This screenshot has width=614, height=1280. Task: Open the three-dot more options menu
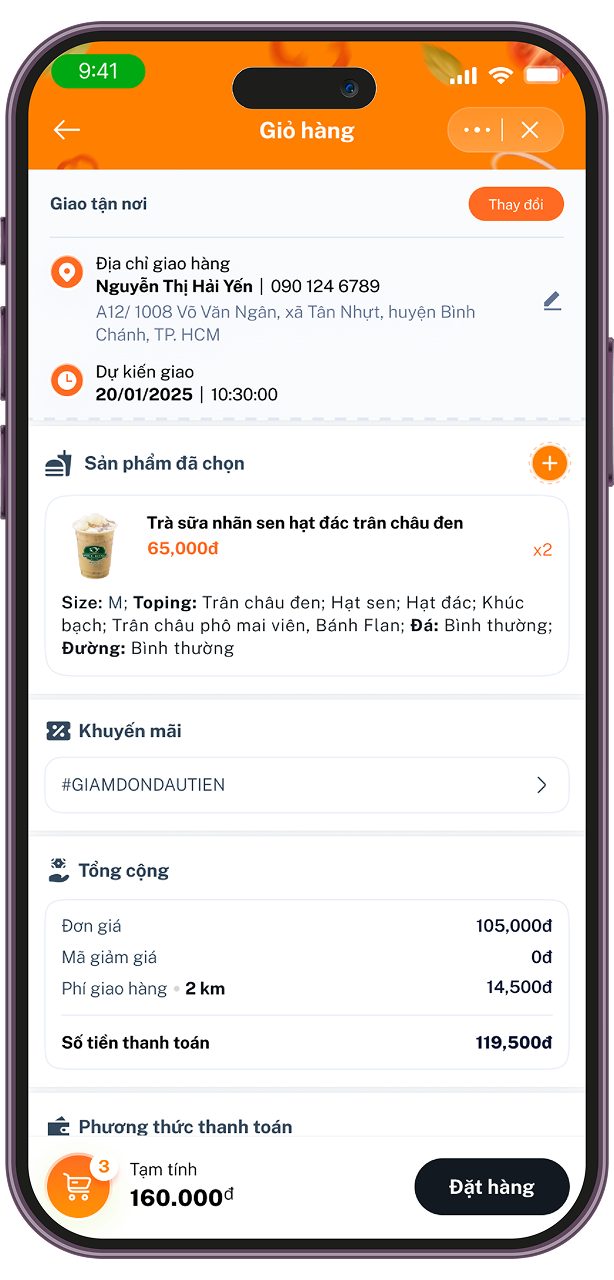tap(477, 130)
